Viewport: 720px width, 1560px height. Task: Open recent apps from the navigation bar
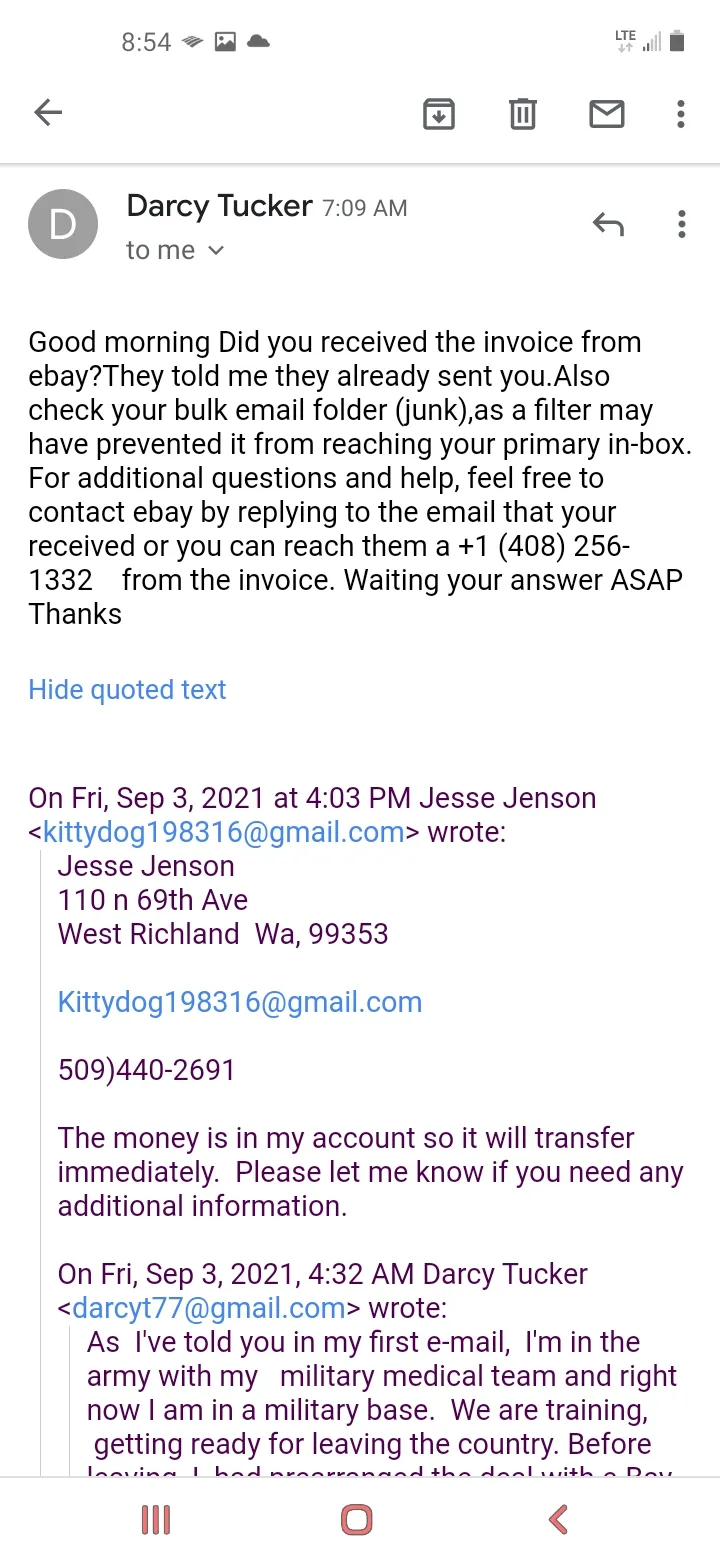point(156,1521)
